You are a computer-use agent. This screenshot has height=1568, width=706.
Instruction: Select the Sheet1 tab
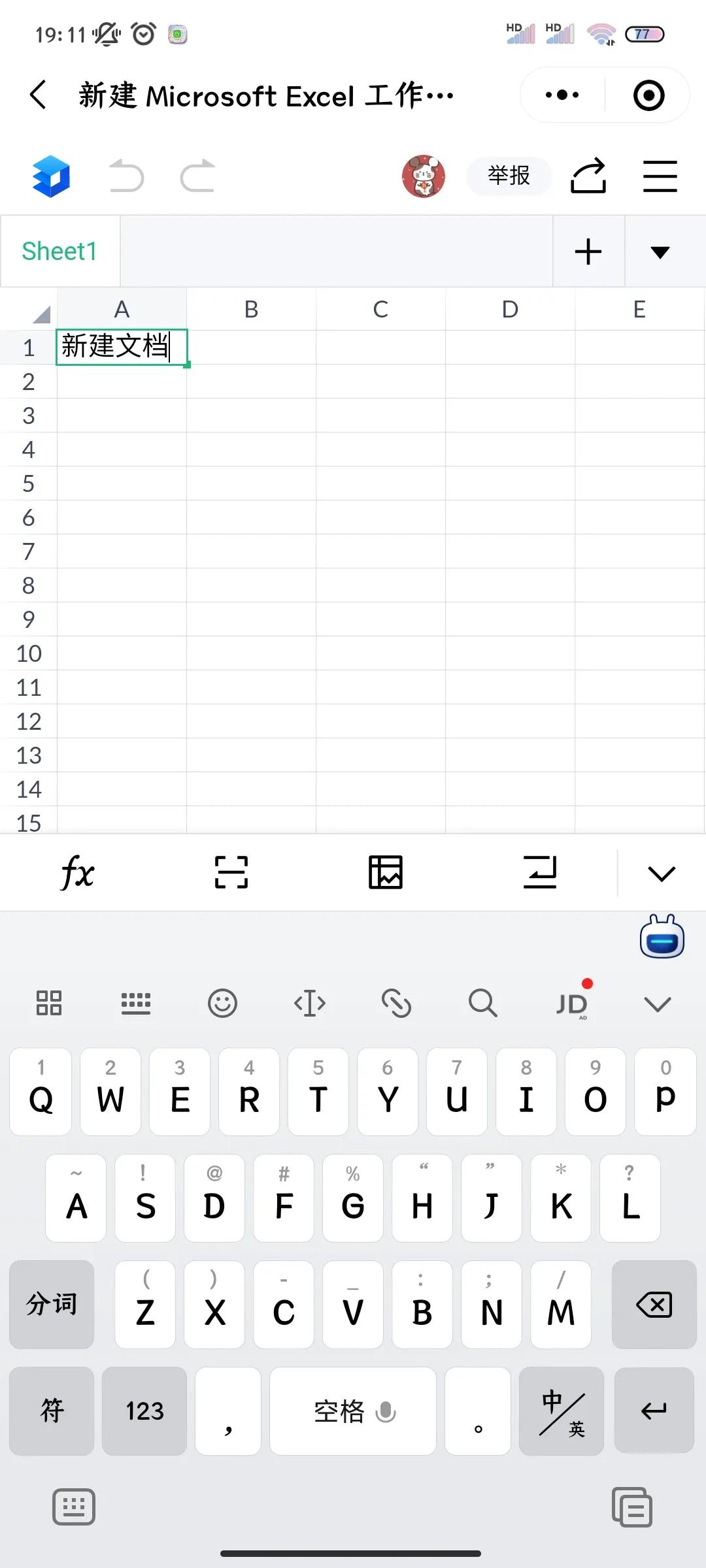(60, 252)
